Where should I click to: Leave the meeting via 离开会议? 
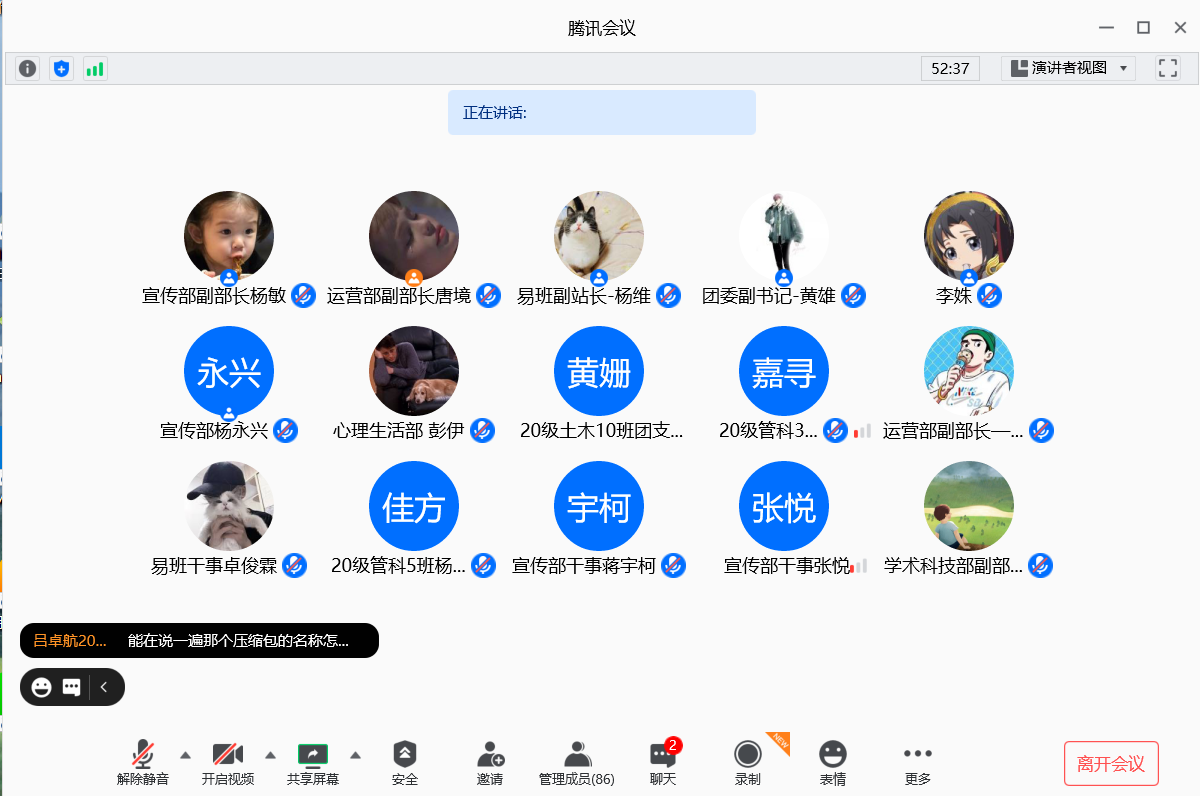(1110, 764)
